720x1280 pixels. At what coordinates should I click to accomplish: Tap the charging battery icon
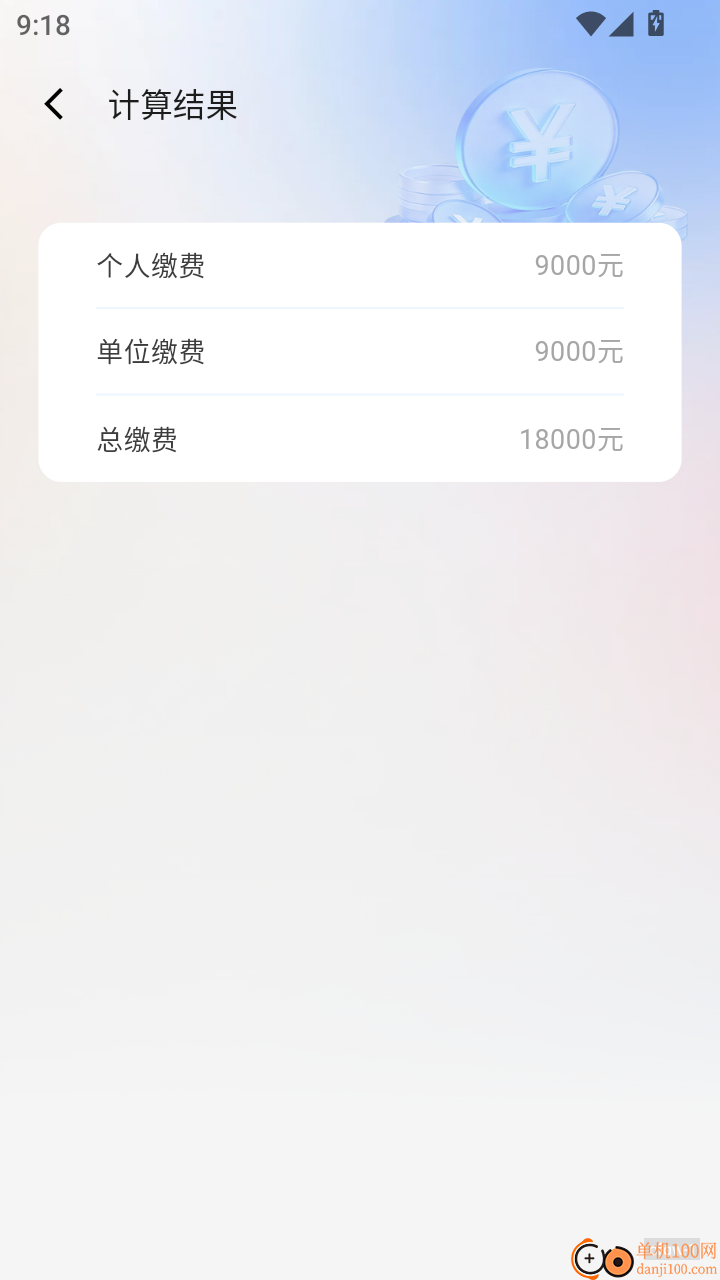(655, 23)
